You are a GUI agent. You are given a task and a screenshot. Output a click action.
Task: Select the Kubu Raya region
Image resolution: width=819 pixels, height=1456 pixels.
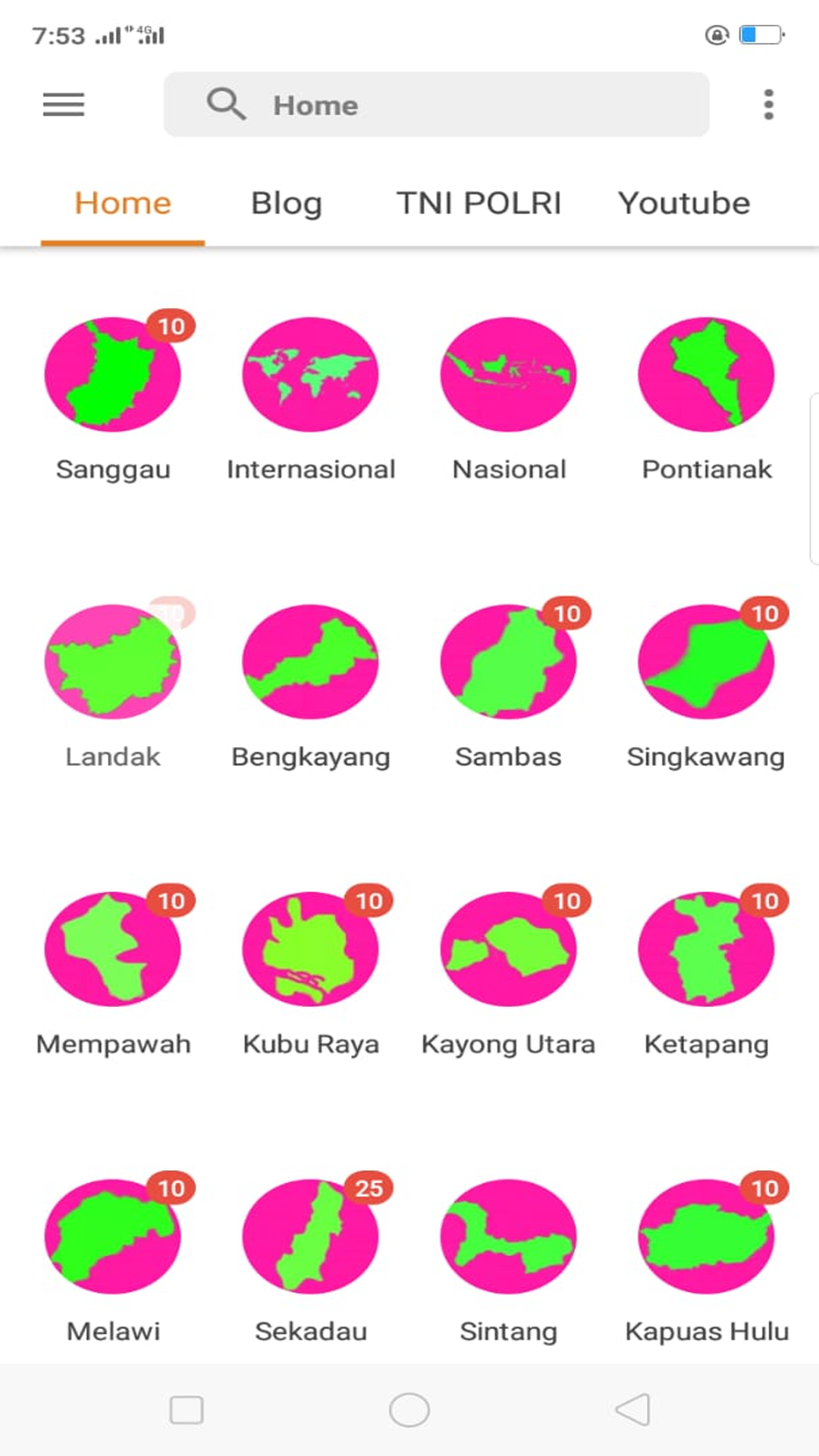point(311,972)
